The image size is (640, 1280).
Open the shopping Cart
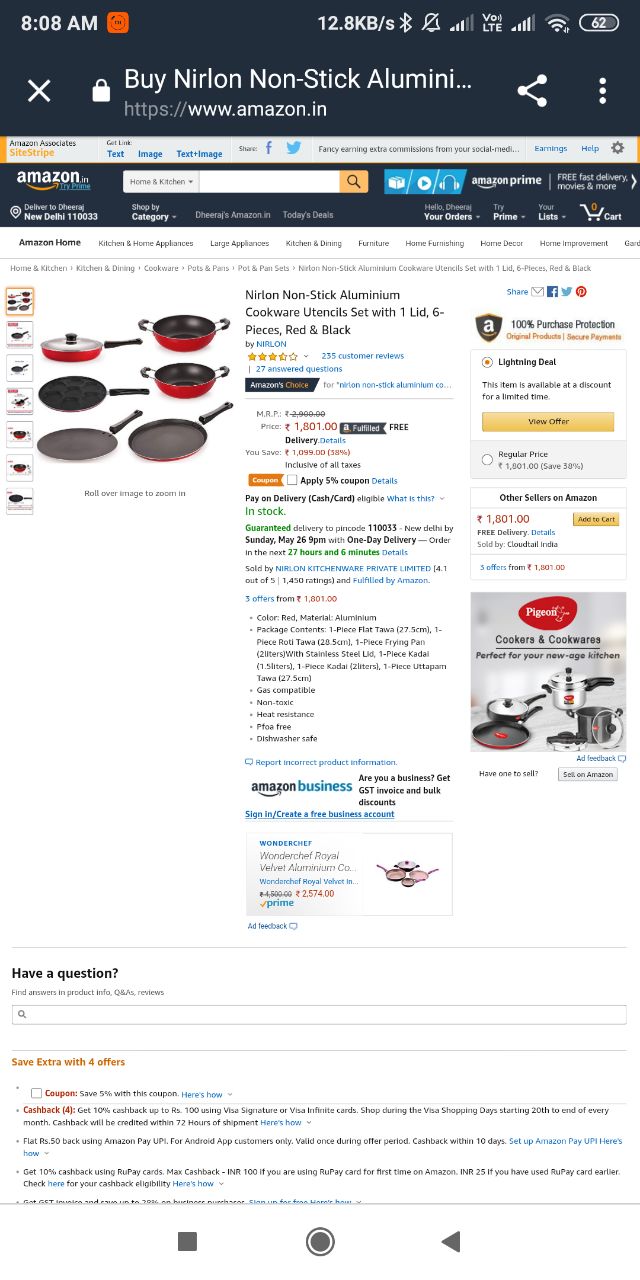point(601,212)
